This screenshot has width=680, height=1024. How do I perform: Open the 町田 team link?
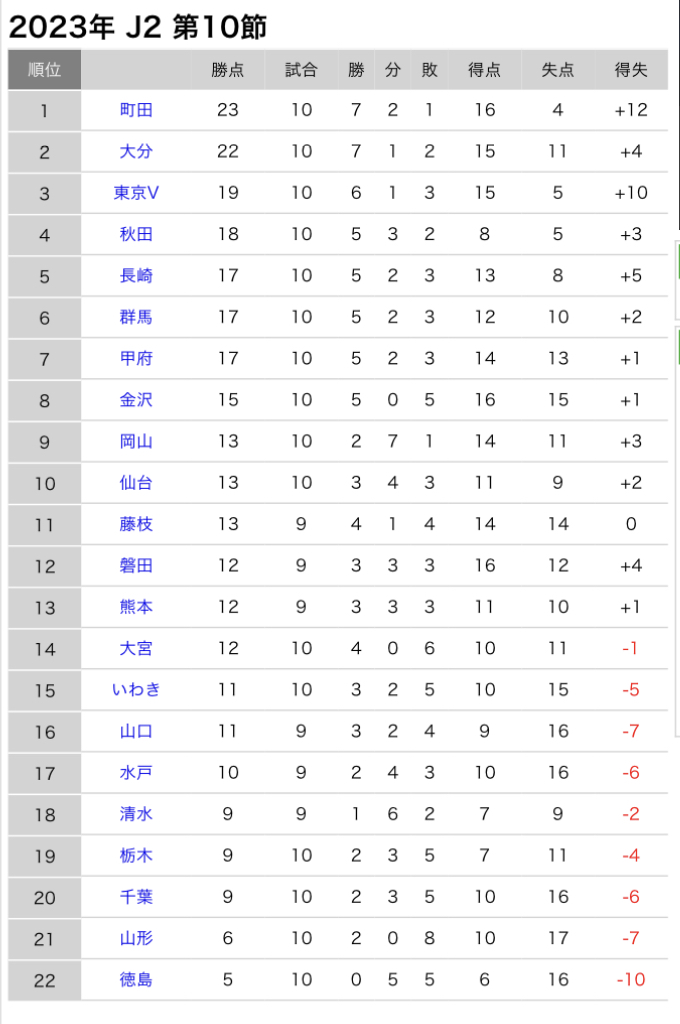coord(136,110)
